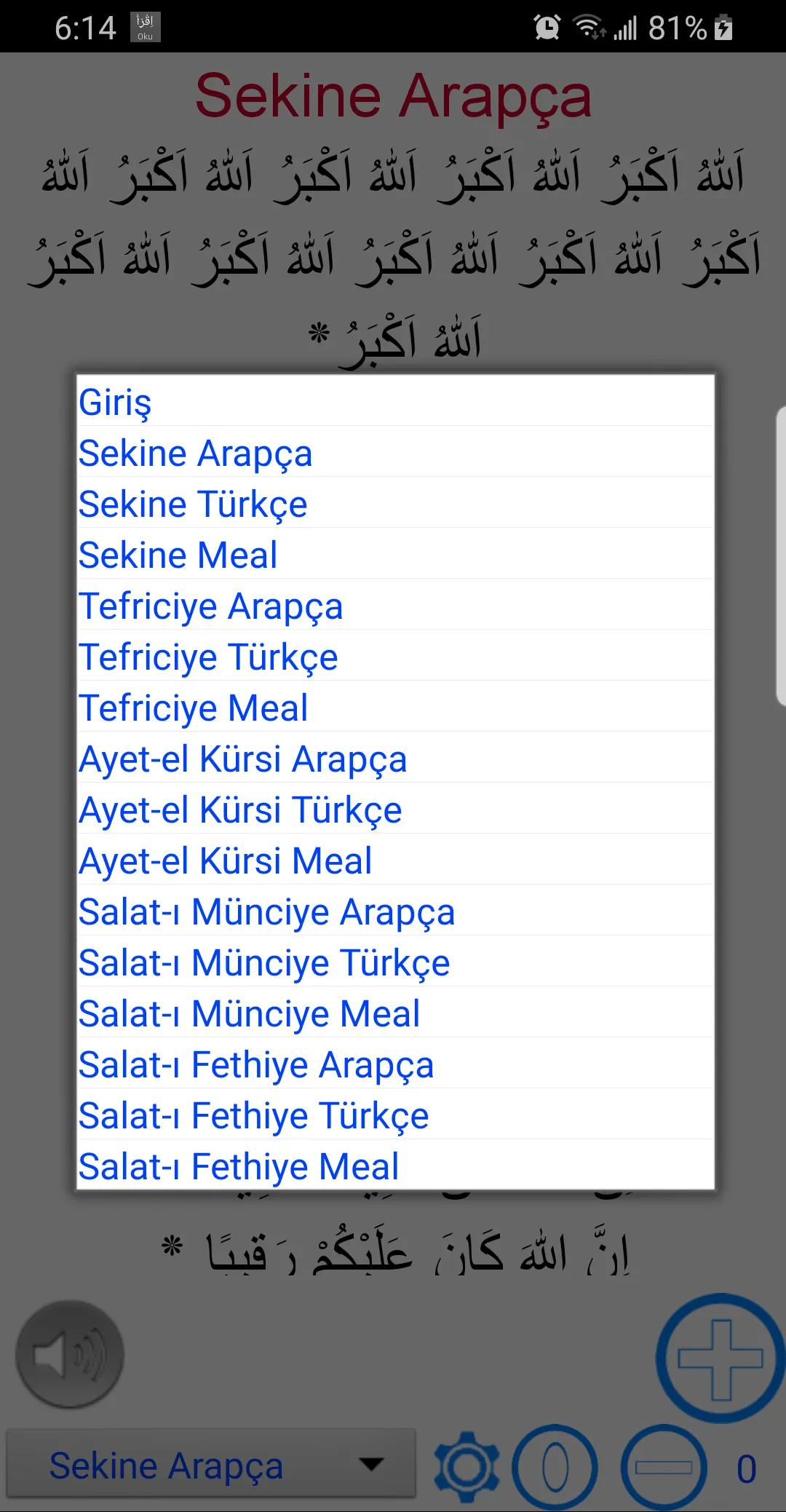The width and height of the screenshot is (786, 1512).
Task: Choose Tefriciye Türkçe
Action: click(395, 655)
